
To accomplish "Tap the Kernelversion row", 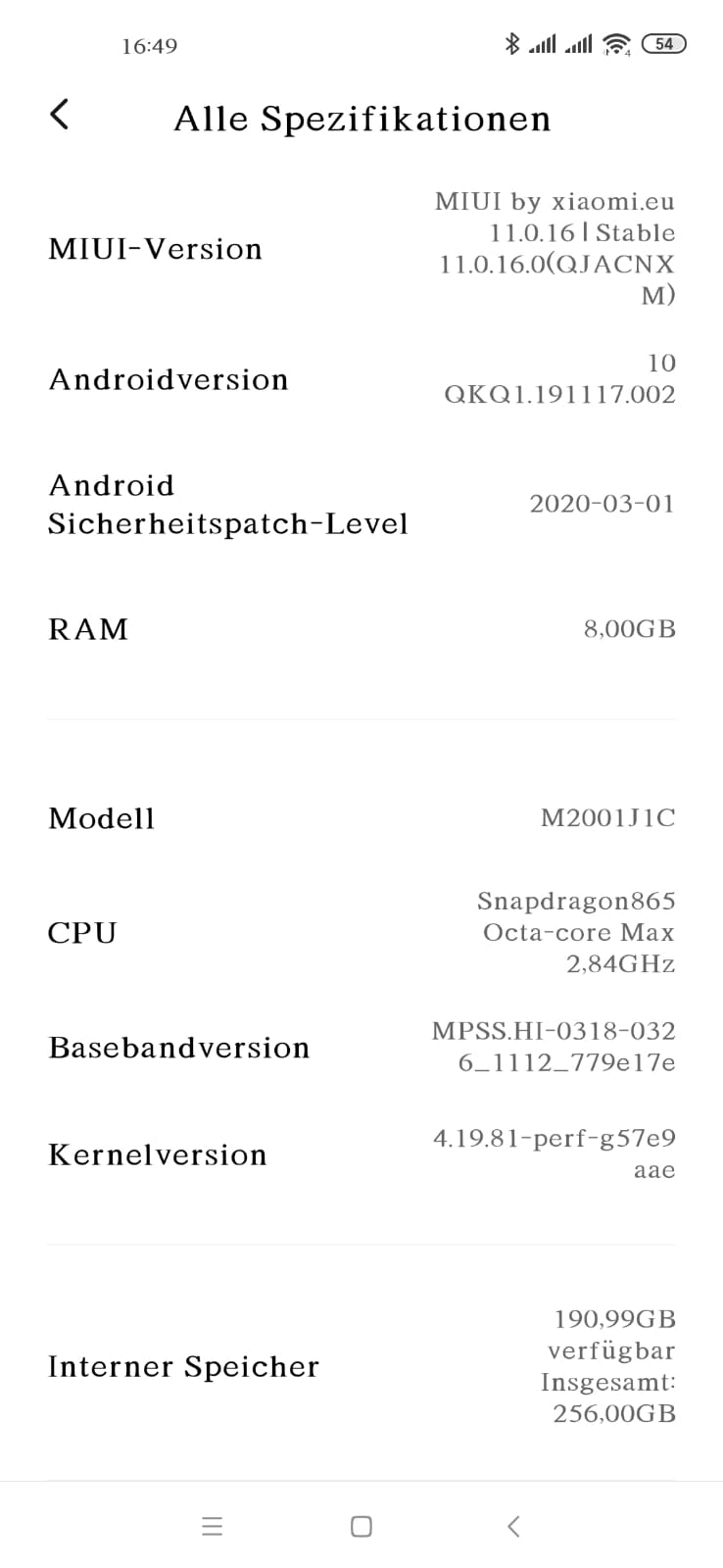I will [361, 1154].
